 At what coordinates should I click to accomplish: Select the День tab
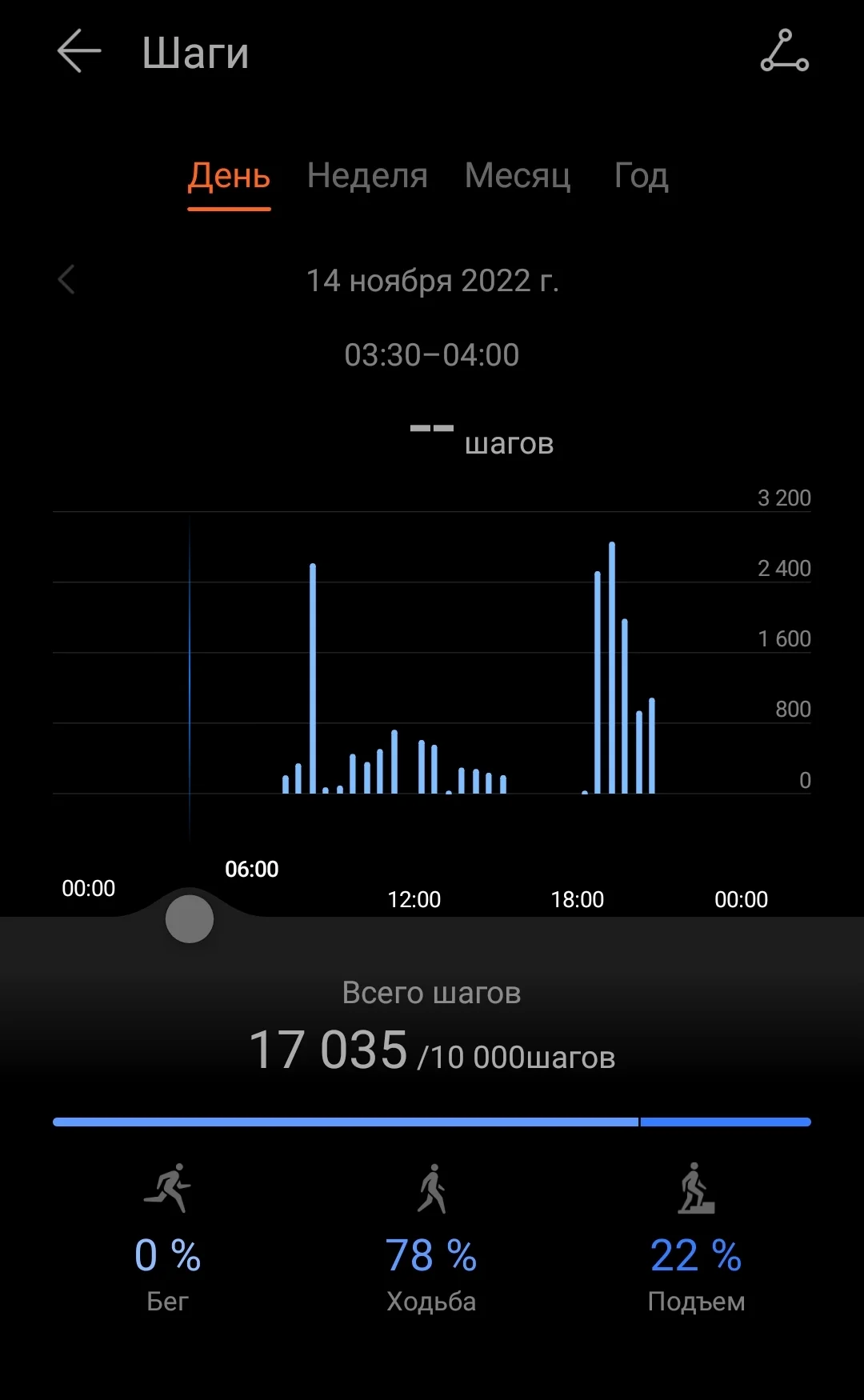(229, 176)
